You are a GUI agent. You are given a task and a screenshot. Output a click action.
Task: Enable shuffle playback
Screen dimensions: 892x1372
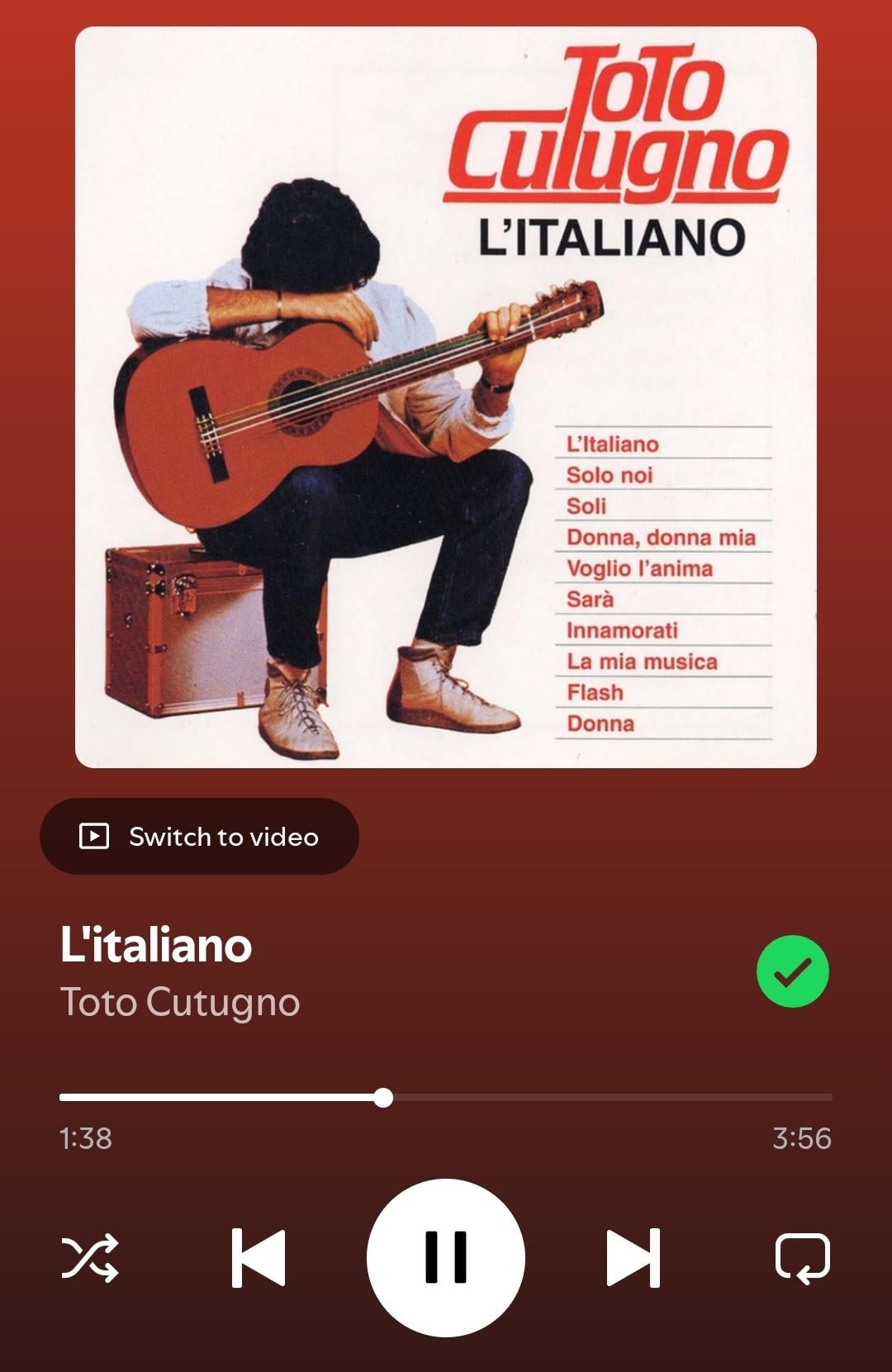[x=90, y=1258]
